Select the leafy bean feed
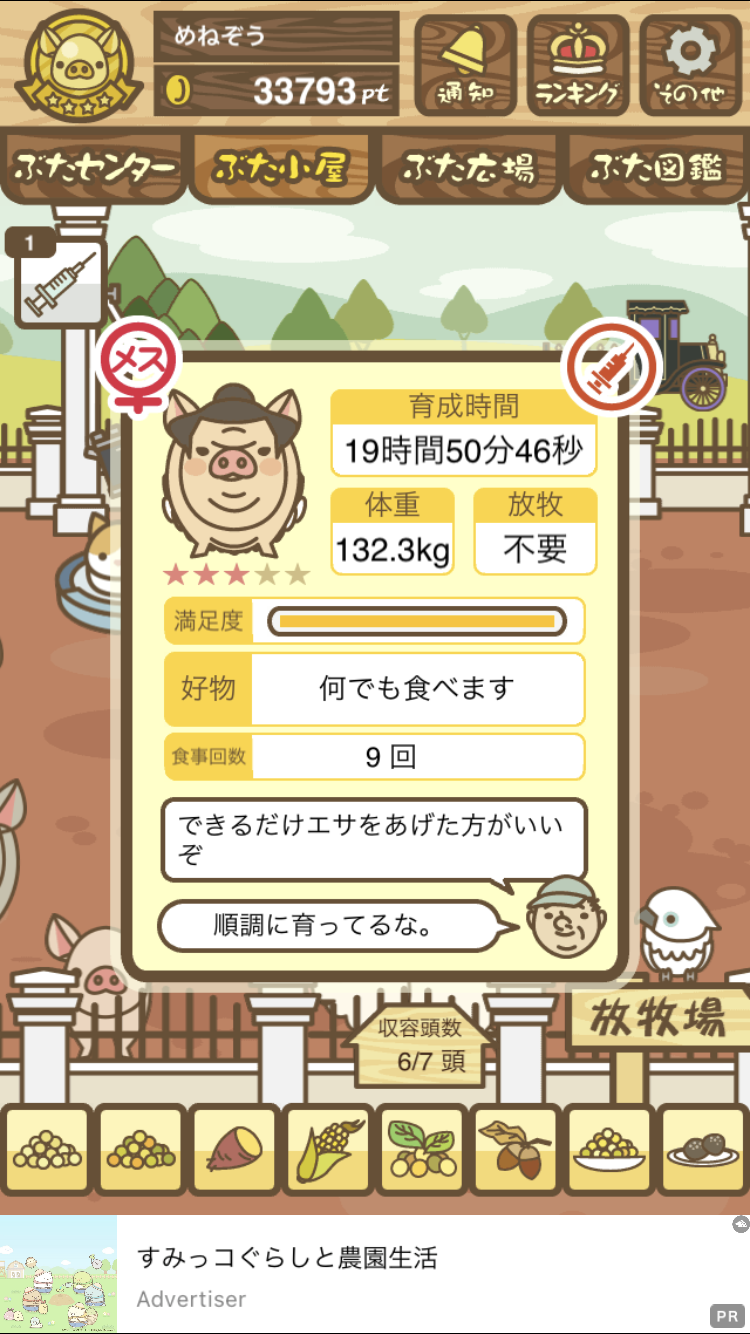Image resolution: width=750 pixels, height=1334 pixels. click(x=422, y=1150)
